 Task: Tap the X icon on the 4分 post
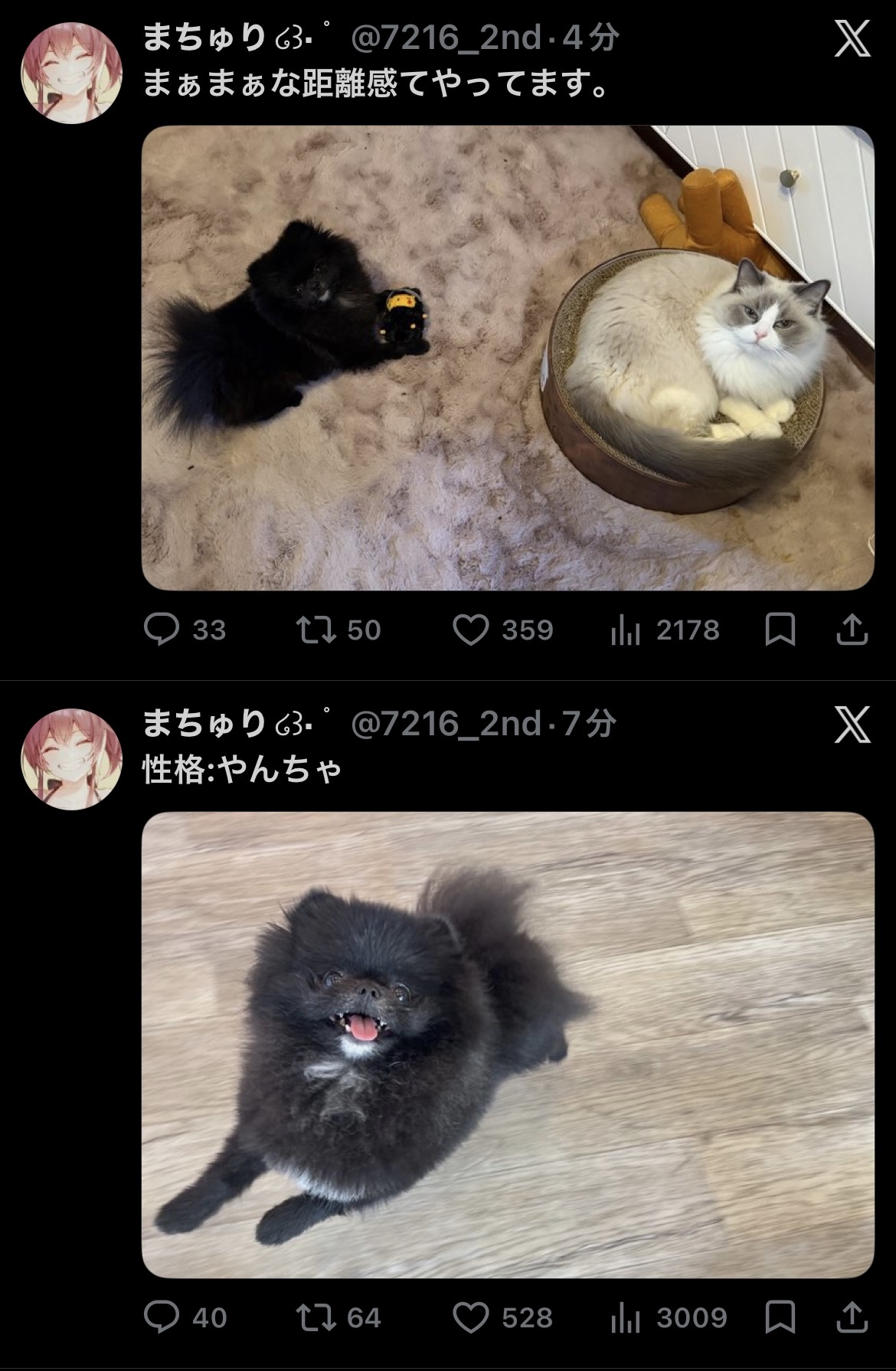tap(852, 38)
